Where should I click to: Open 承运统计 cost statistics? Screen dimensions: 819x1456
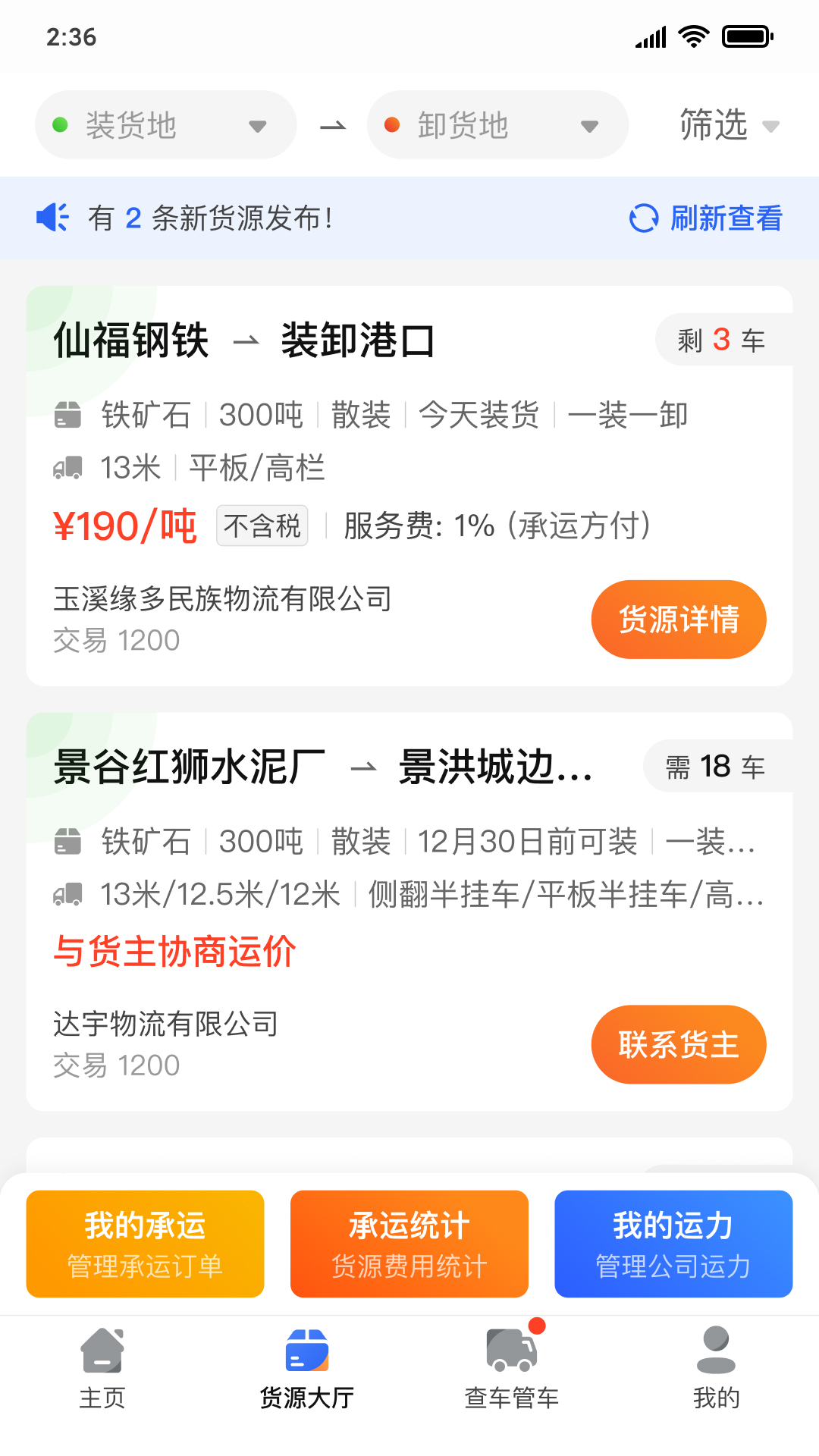click(x=409, y=1244)
